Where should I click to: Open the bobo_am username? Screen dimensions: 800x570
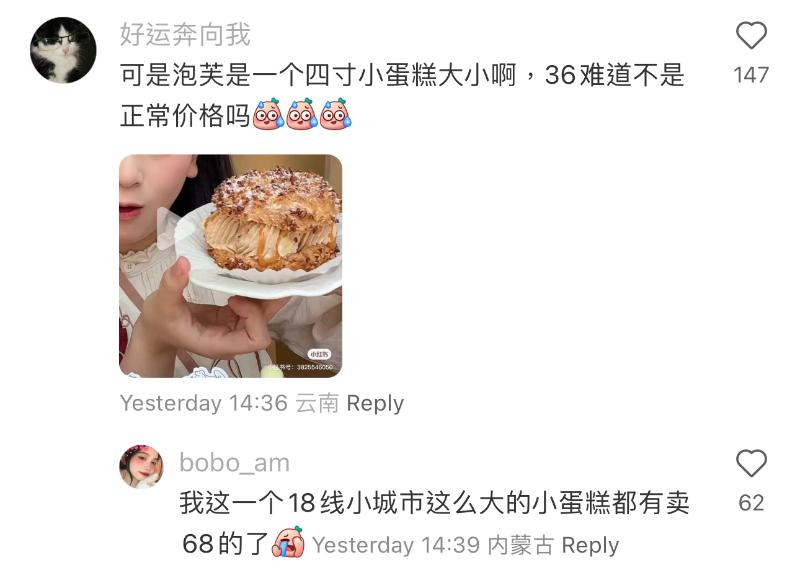point(234,463)
